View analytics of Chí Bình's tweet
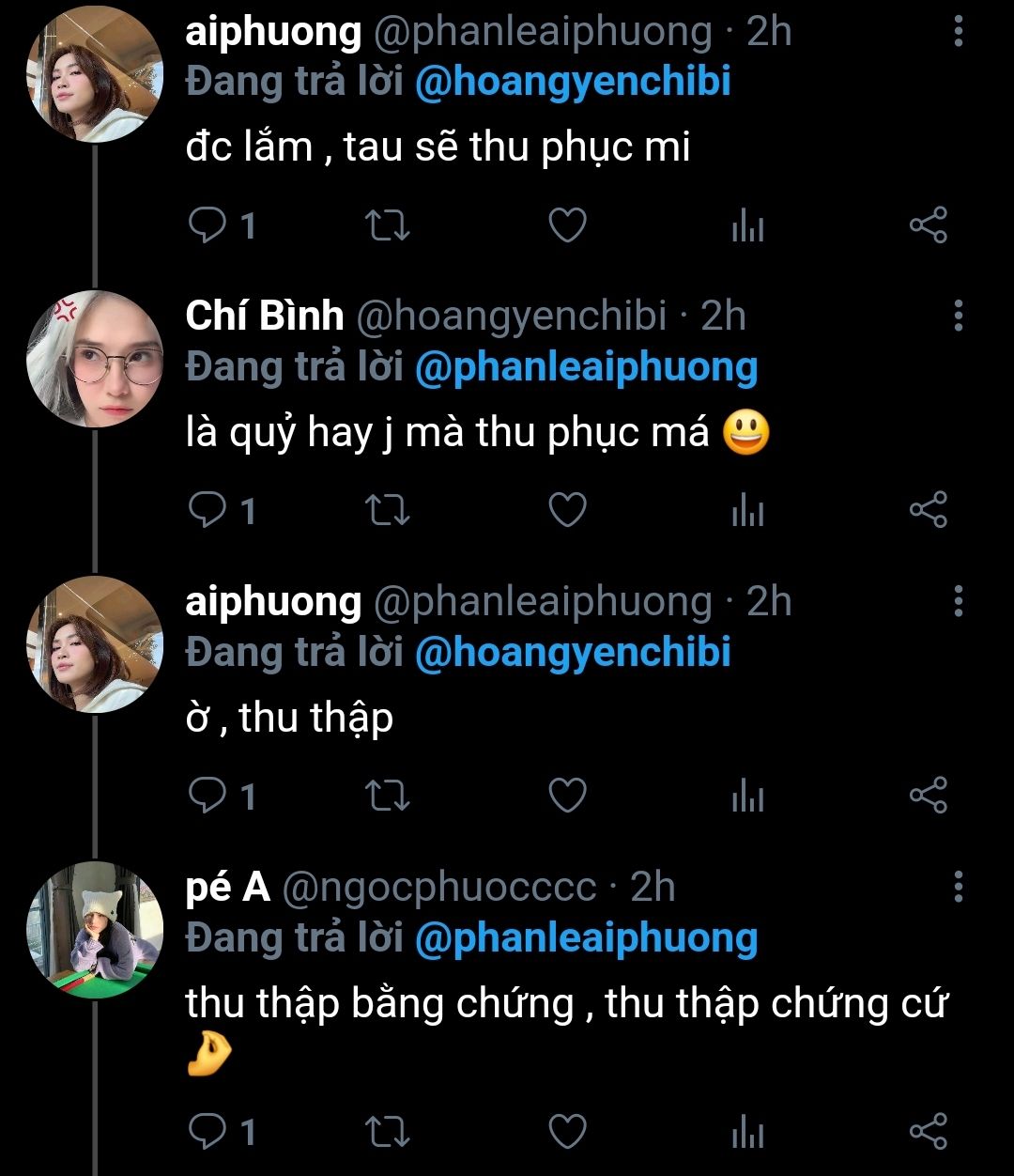The image size is (1014, 1176). pos(747,511)
